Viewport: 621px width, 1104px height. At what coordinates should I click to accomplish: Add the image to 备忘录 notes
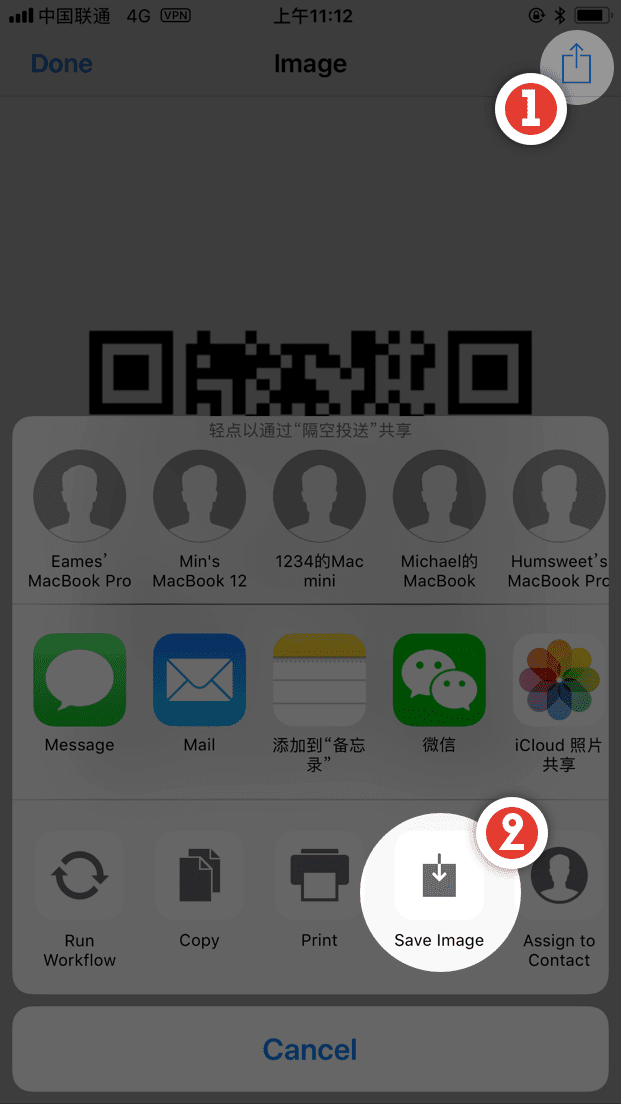click(x=320, y=679)
